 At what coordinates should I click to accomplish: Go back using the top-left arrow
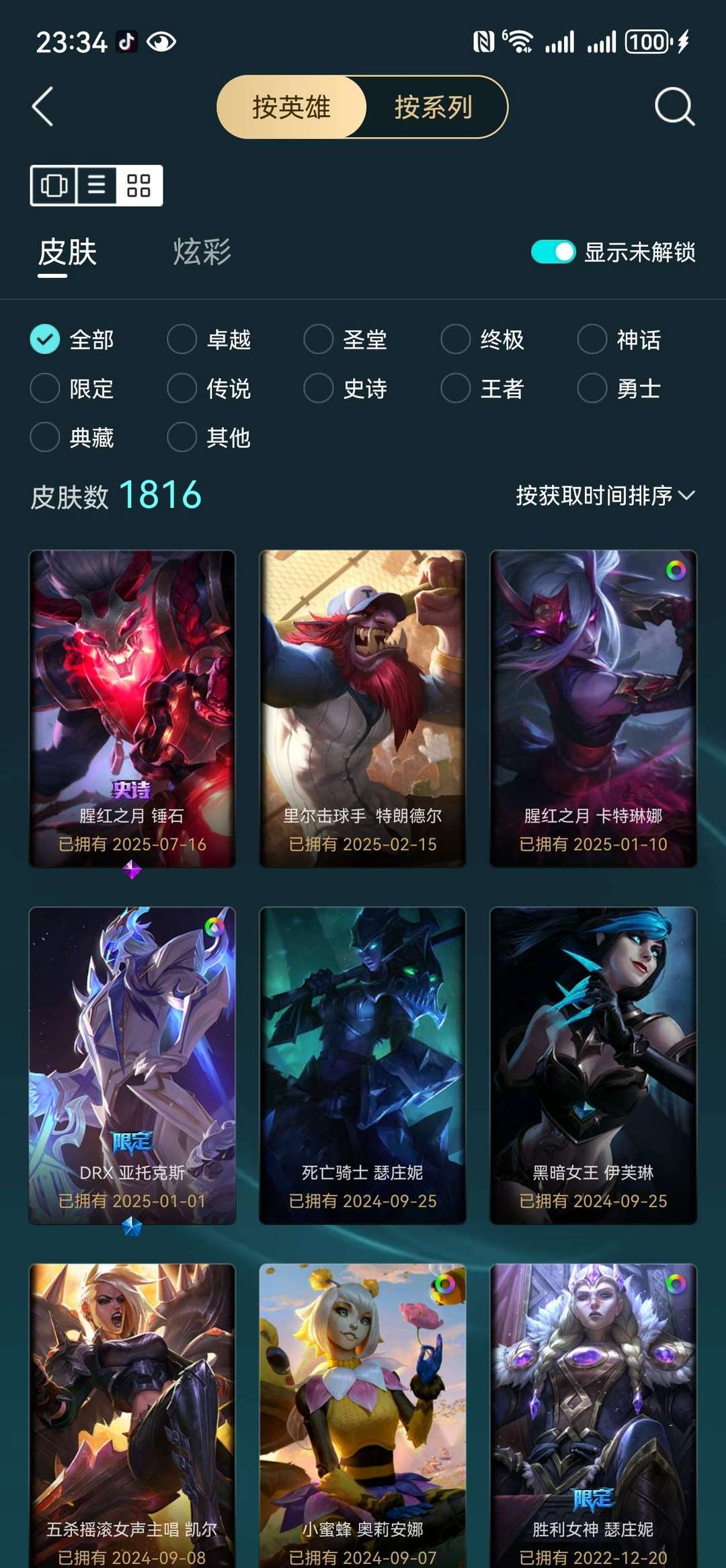pyautogui.click(x=42, y=107)
